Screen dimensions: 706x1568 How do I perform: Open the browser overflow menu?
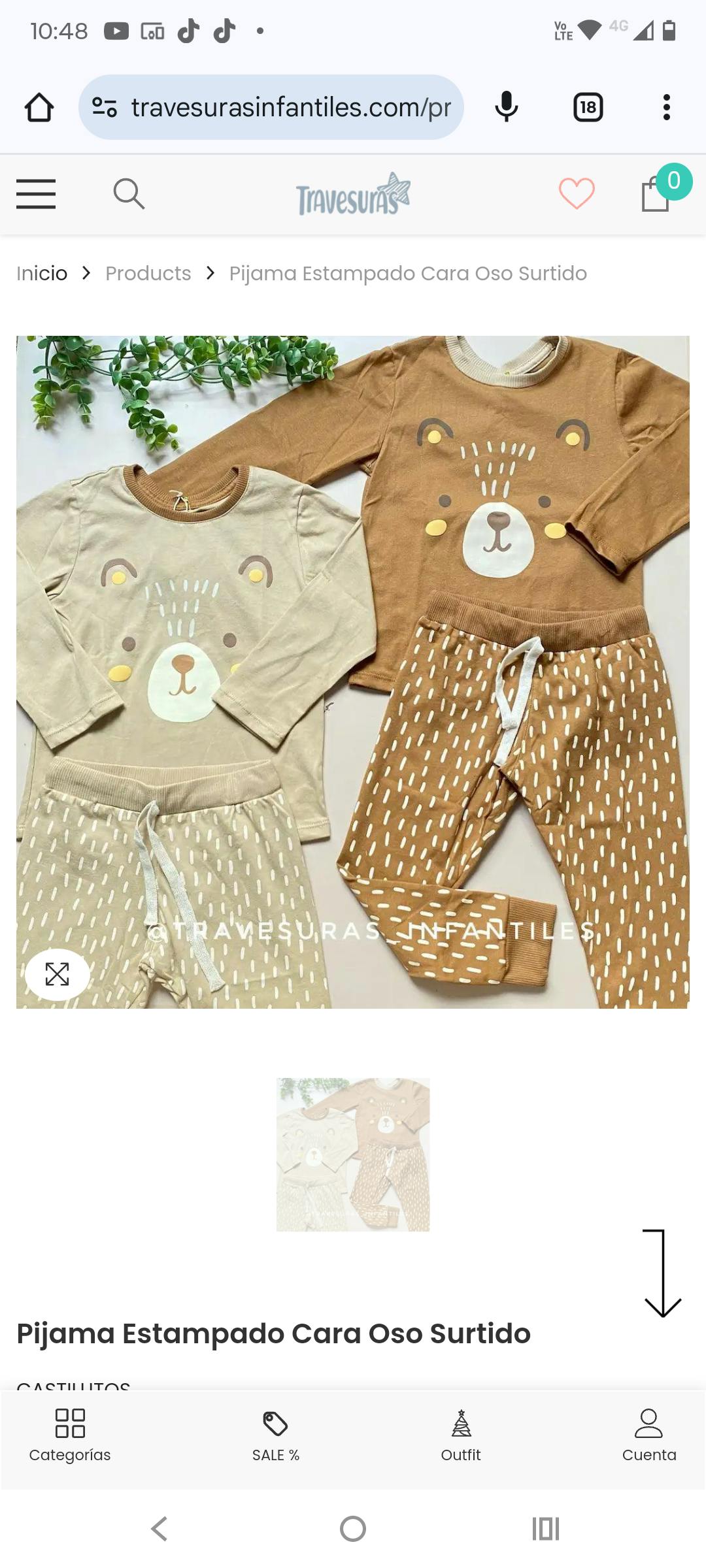(666, 107)
